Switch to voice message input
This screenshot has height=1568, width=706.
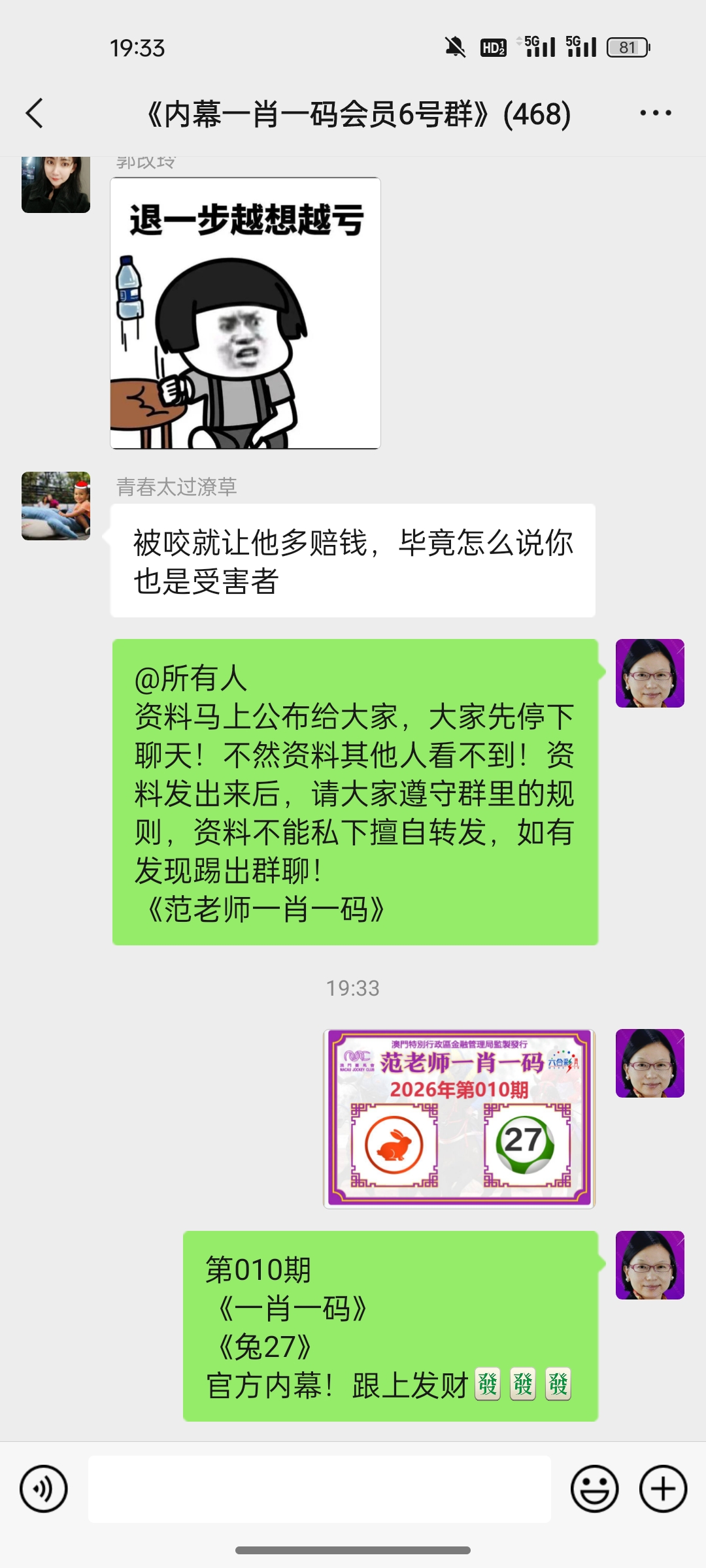44,1489
